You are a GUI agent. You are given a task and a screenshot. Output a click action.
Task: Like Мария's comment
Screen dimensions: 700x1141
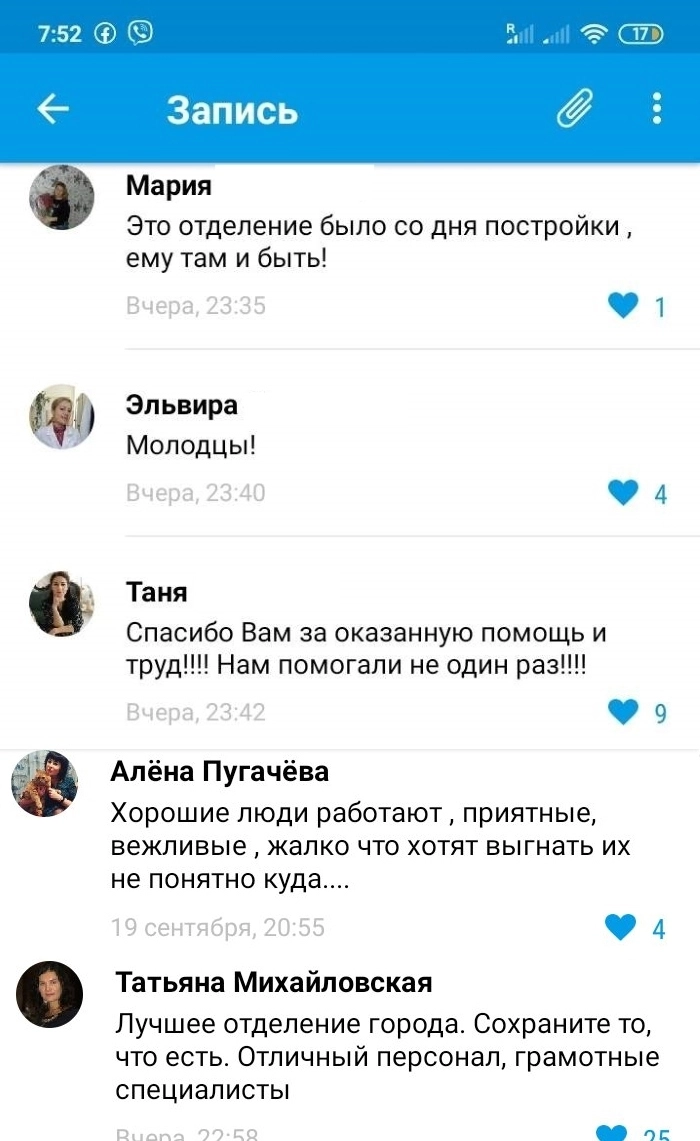624,306
